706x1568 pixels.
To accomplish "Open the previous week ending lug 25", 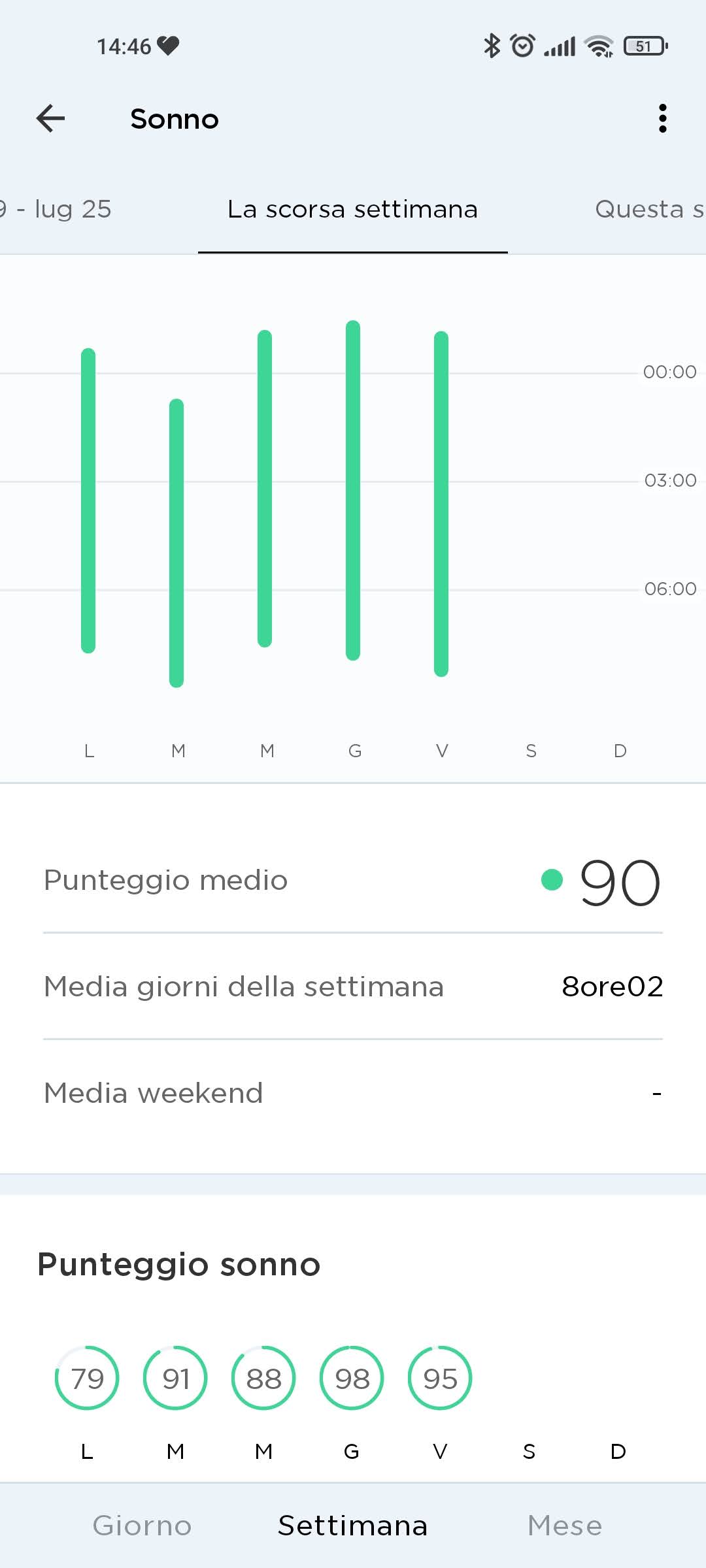I will 57,209.
